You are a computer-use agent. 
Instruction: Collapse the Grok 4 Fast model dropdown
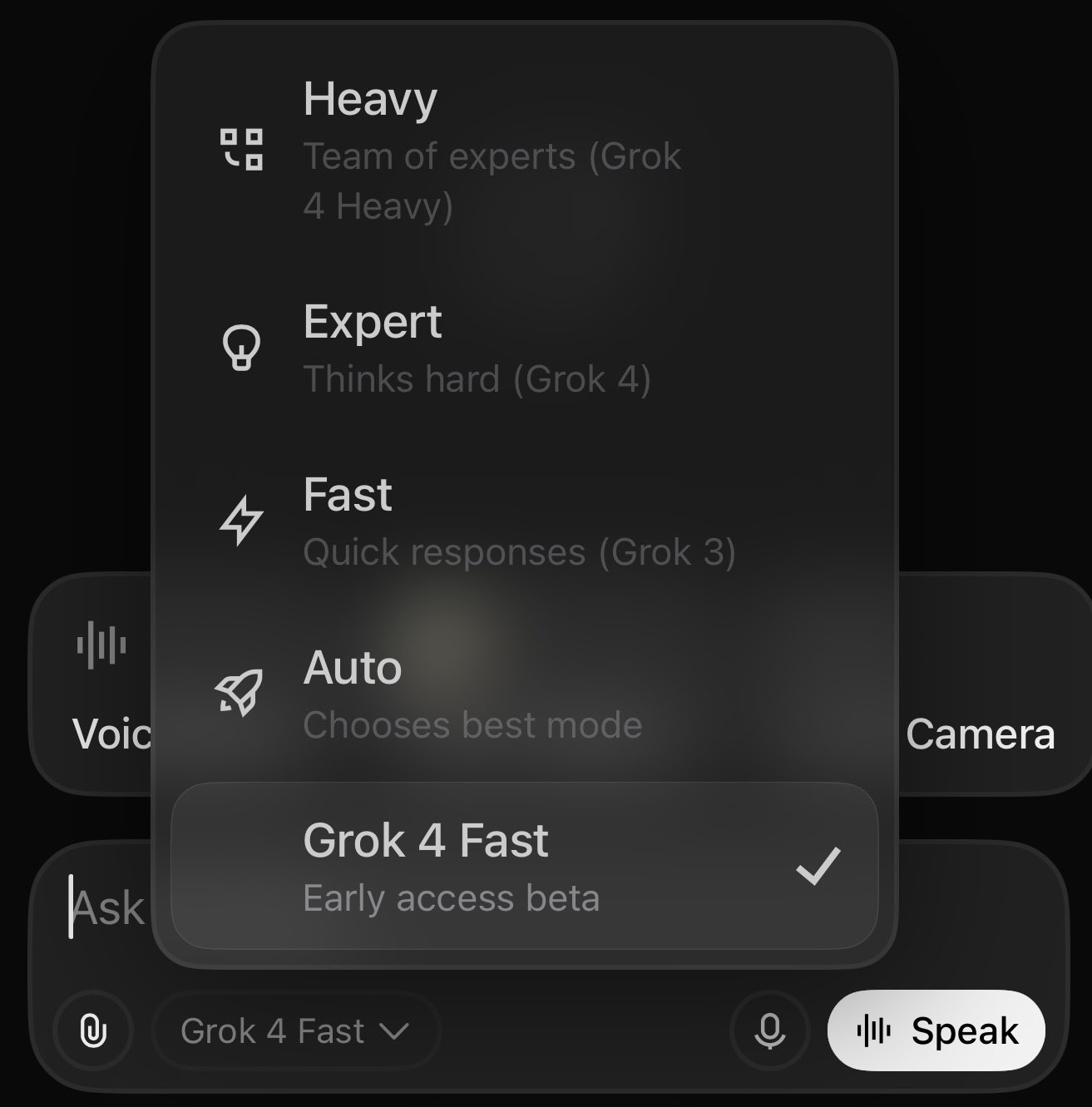click(295, 1031)
